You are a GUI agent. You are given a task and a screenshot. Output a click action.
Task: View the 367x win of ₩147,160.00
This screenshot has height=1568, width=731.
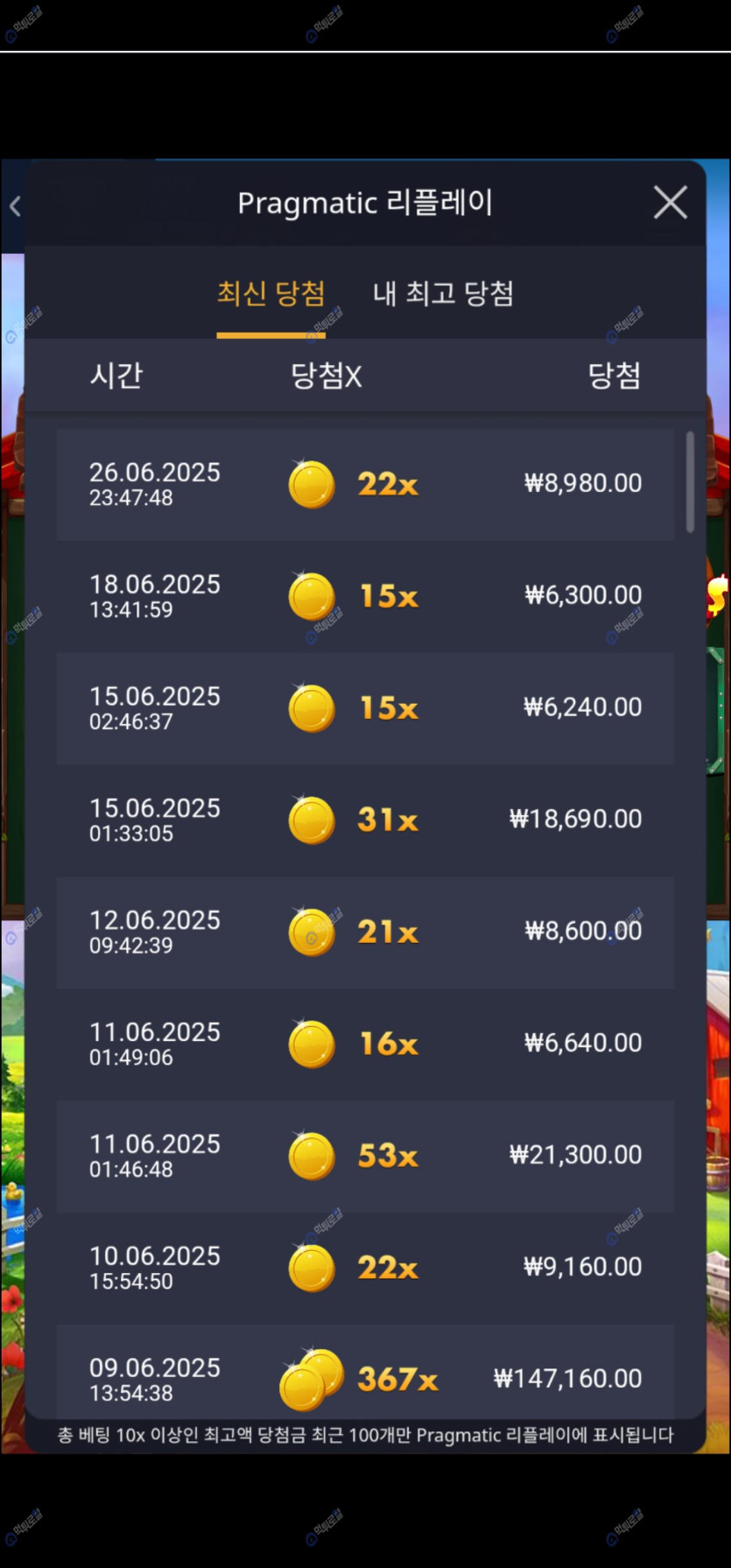[365, 1372]
